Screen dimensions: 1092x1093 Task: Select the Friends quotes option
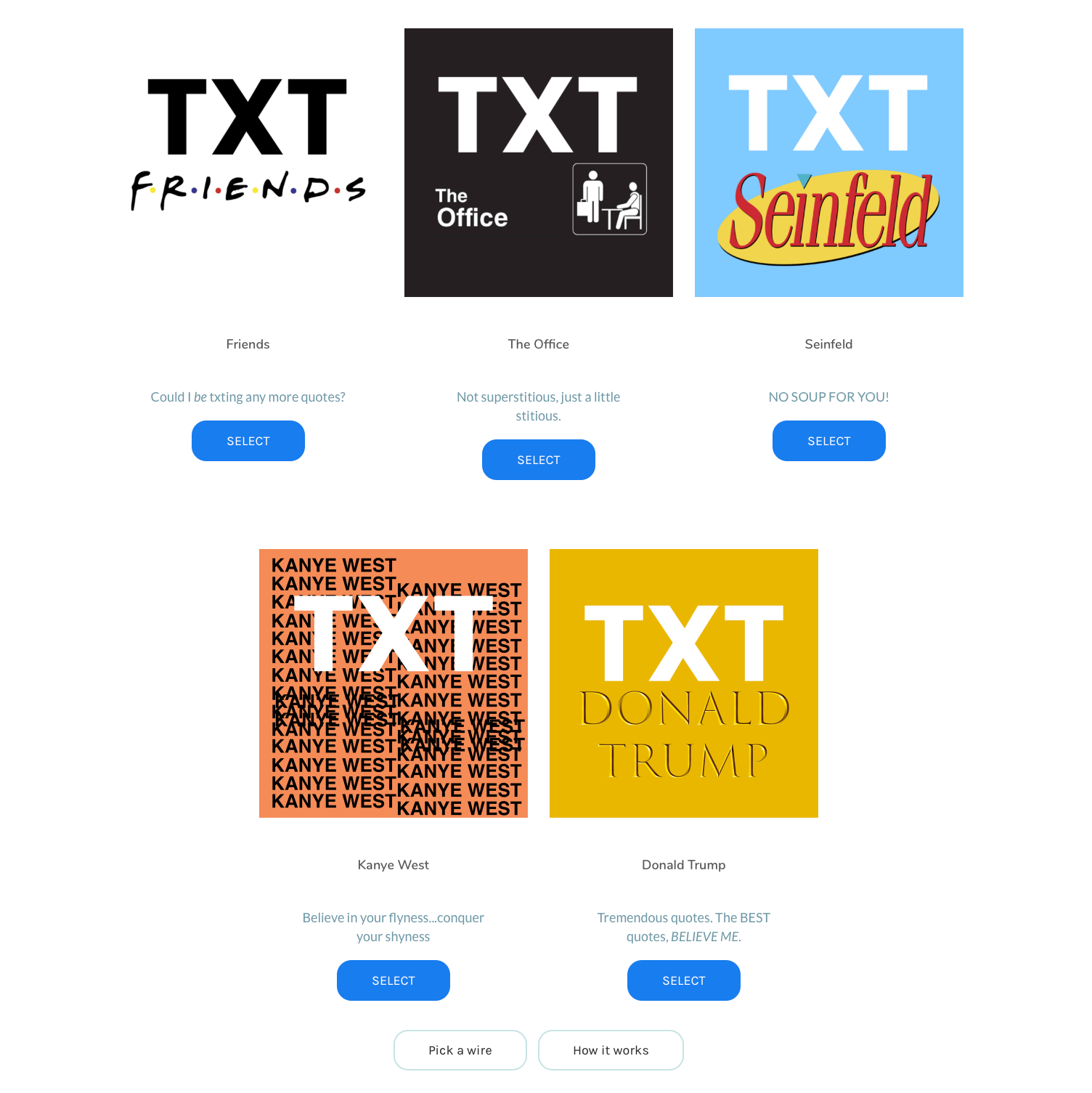pyautogui.click(x=248, y=441)
